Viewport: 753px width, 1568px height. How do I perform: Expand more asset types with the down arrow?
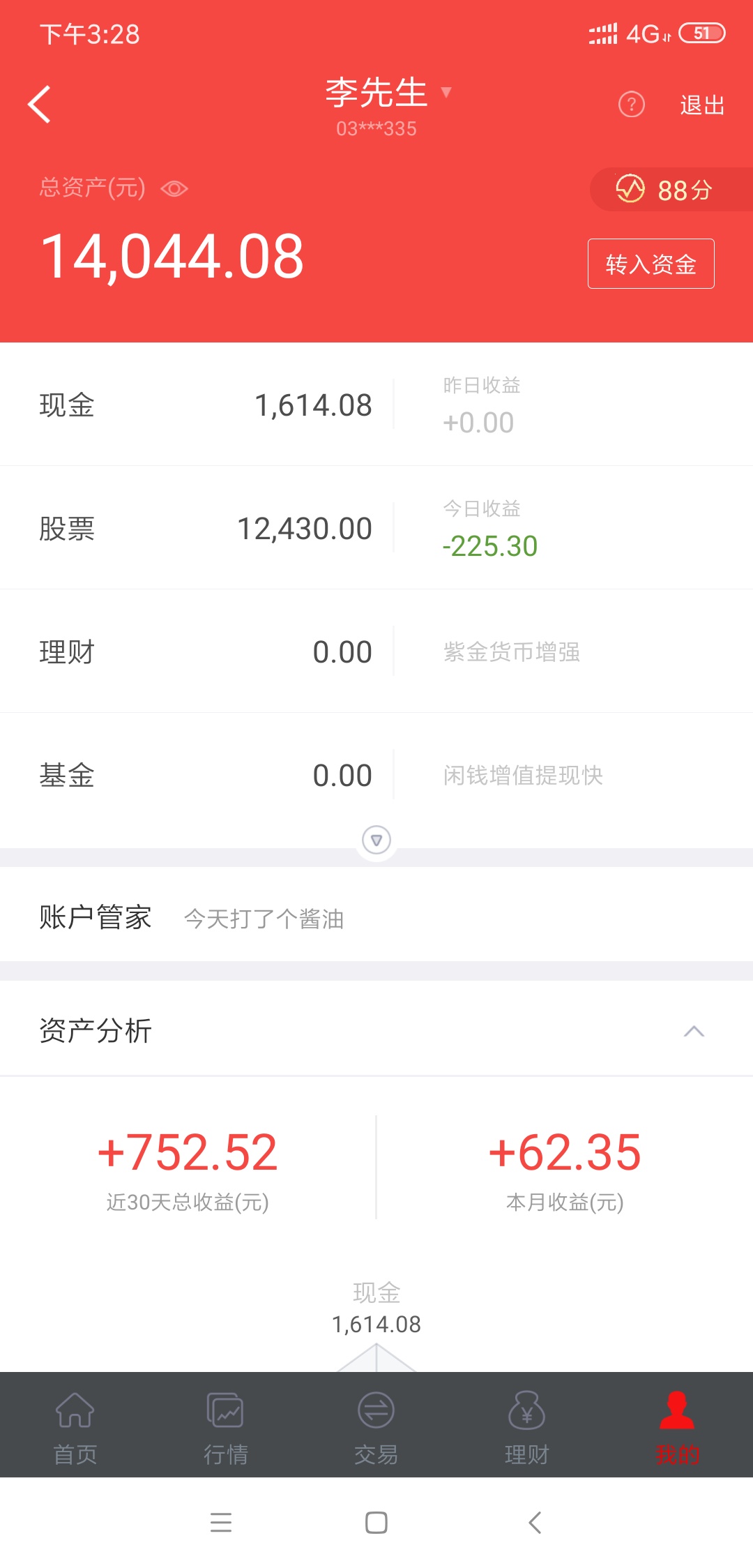[x=376, y=840]
